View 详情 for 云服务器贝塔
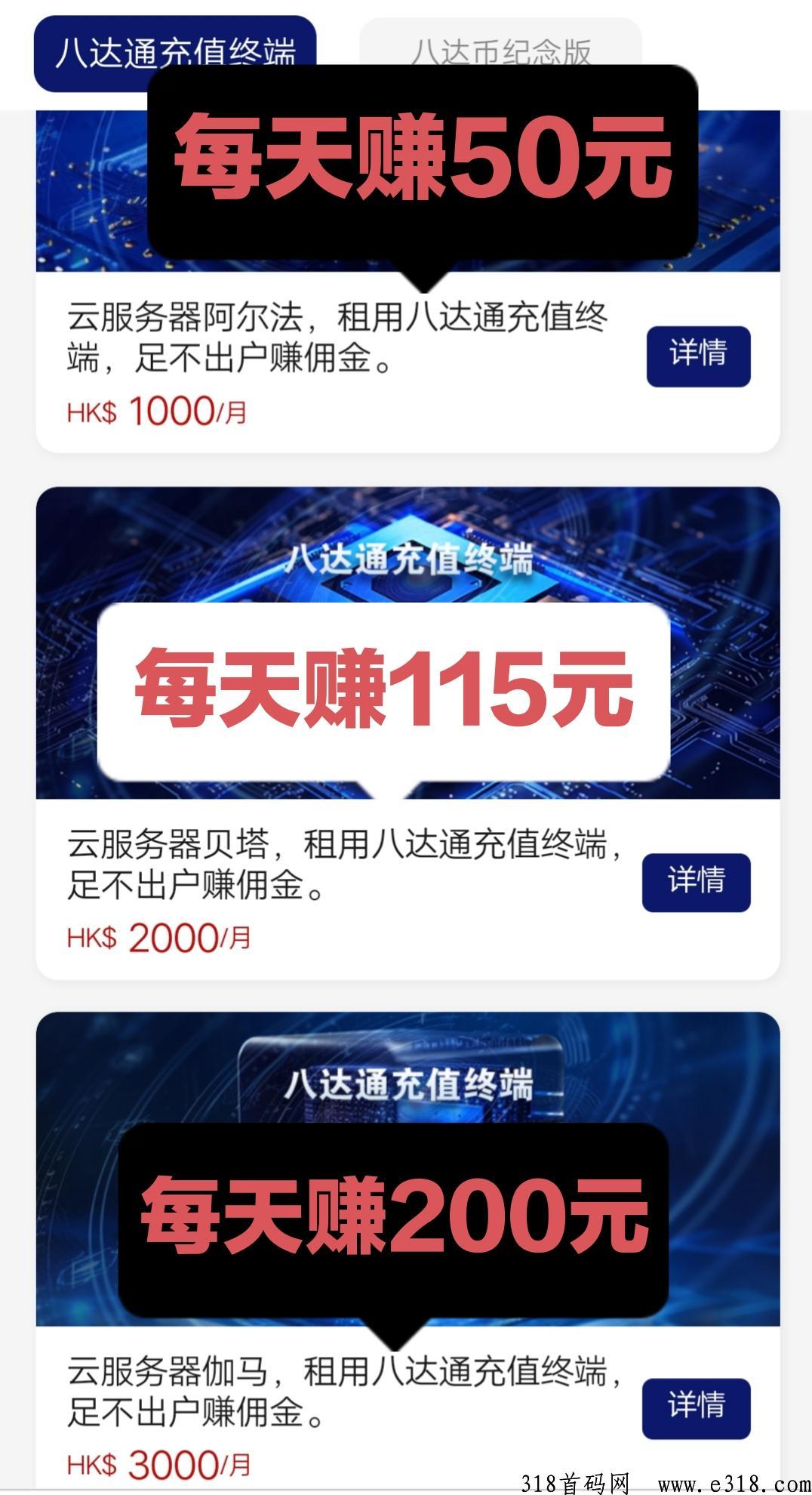Screen dimensions: 812x1495 [x=696, y=882]
